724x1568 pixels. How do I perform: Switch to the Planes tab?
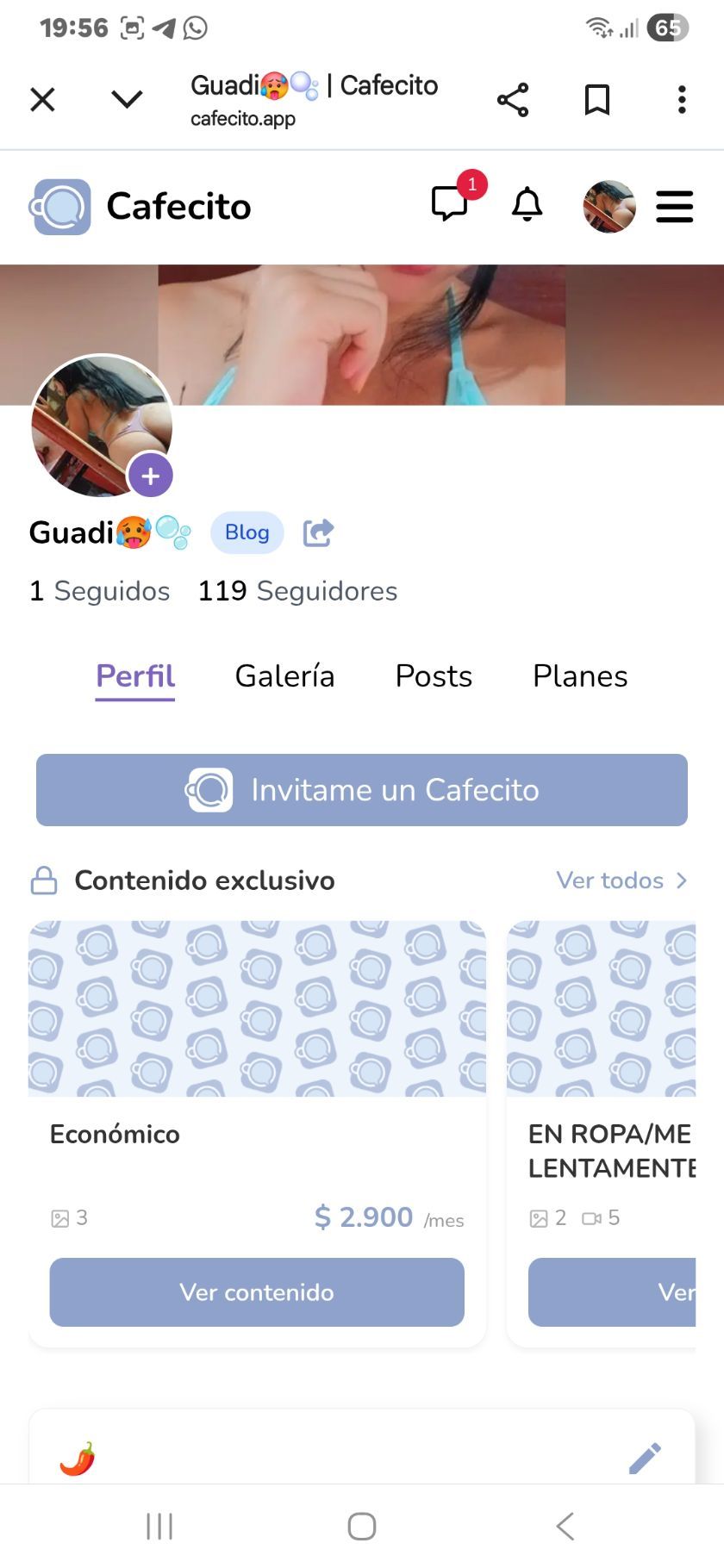[x=580, y=676]
